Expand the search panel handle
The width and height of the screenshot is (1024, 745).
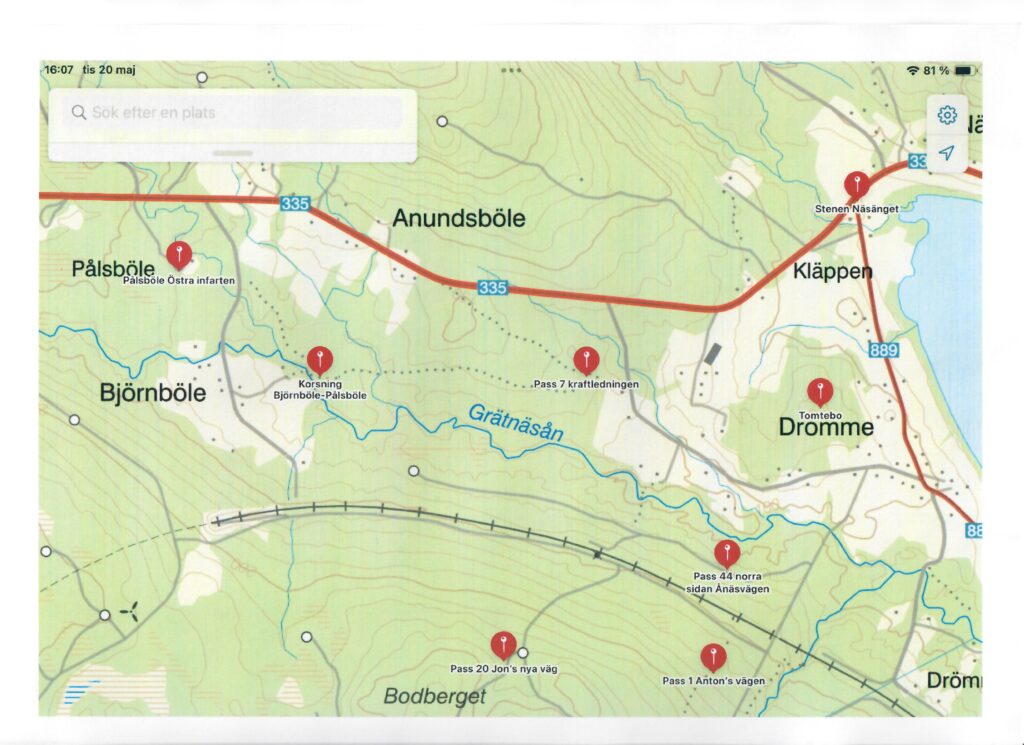pyautogui.click(x=233, y=152)
